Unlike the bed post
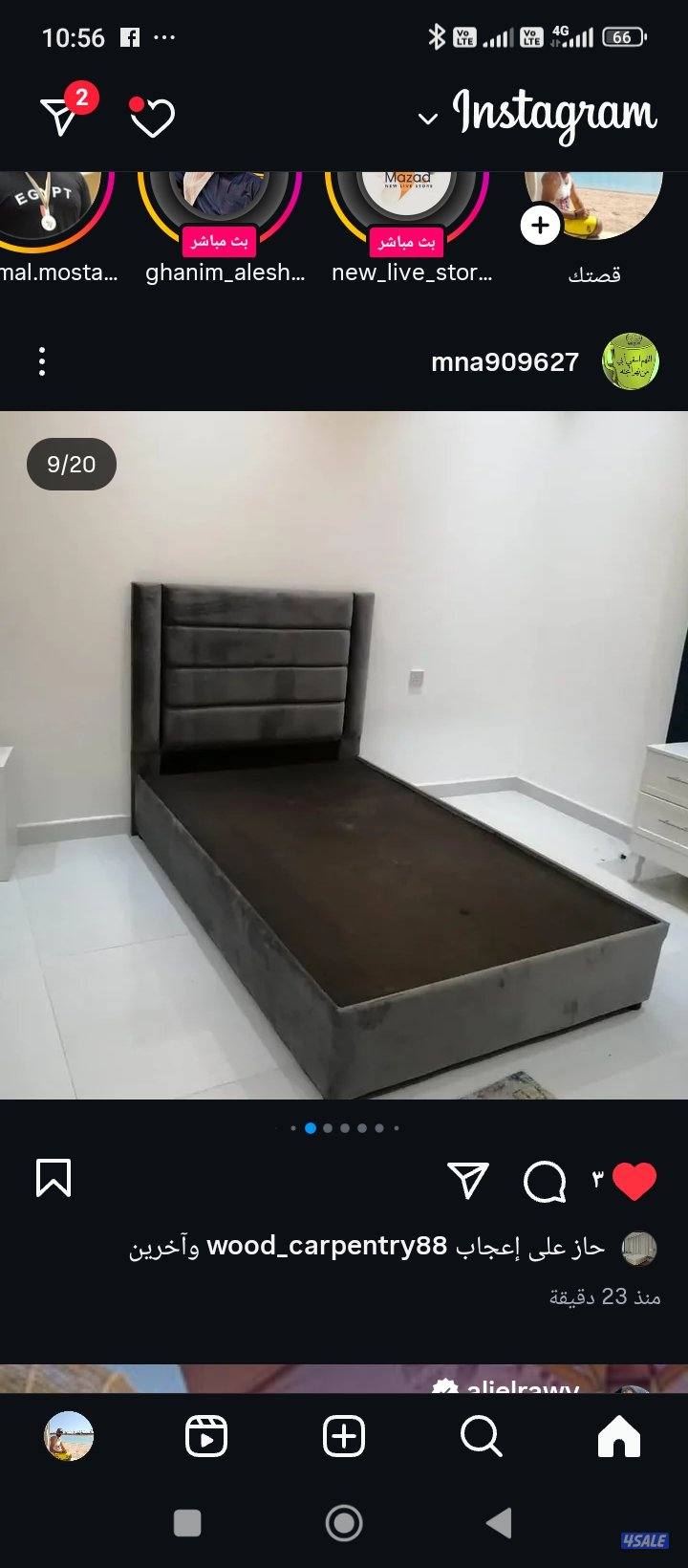The width and height of the screenshot is (688, 1568). click(x=634, y=1181)
